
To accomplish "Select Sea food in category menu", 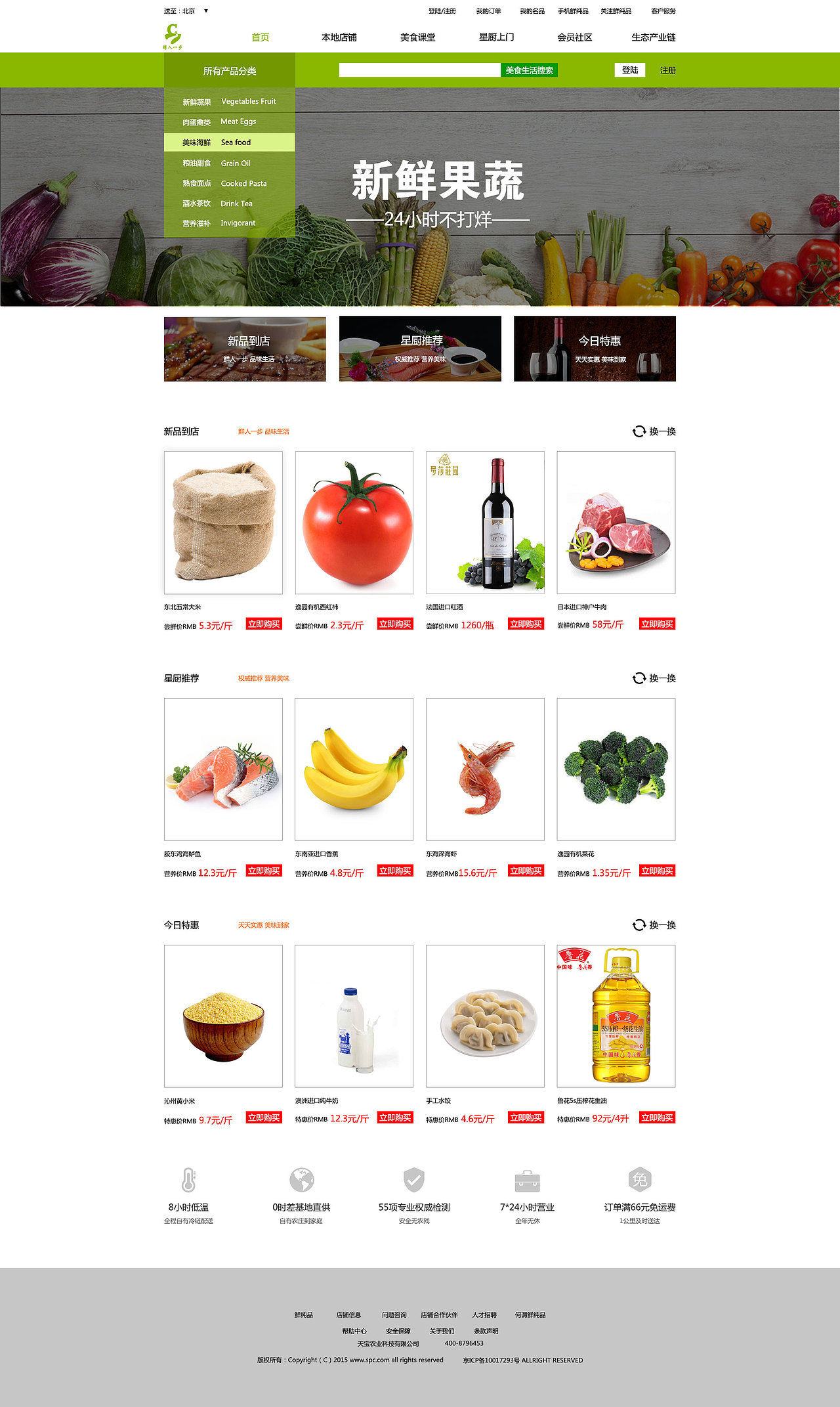I will click(x=229, y=142).
